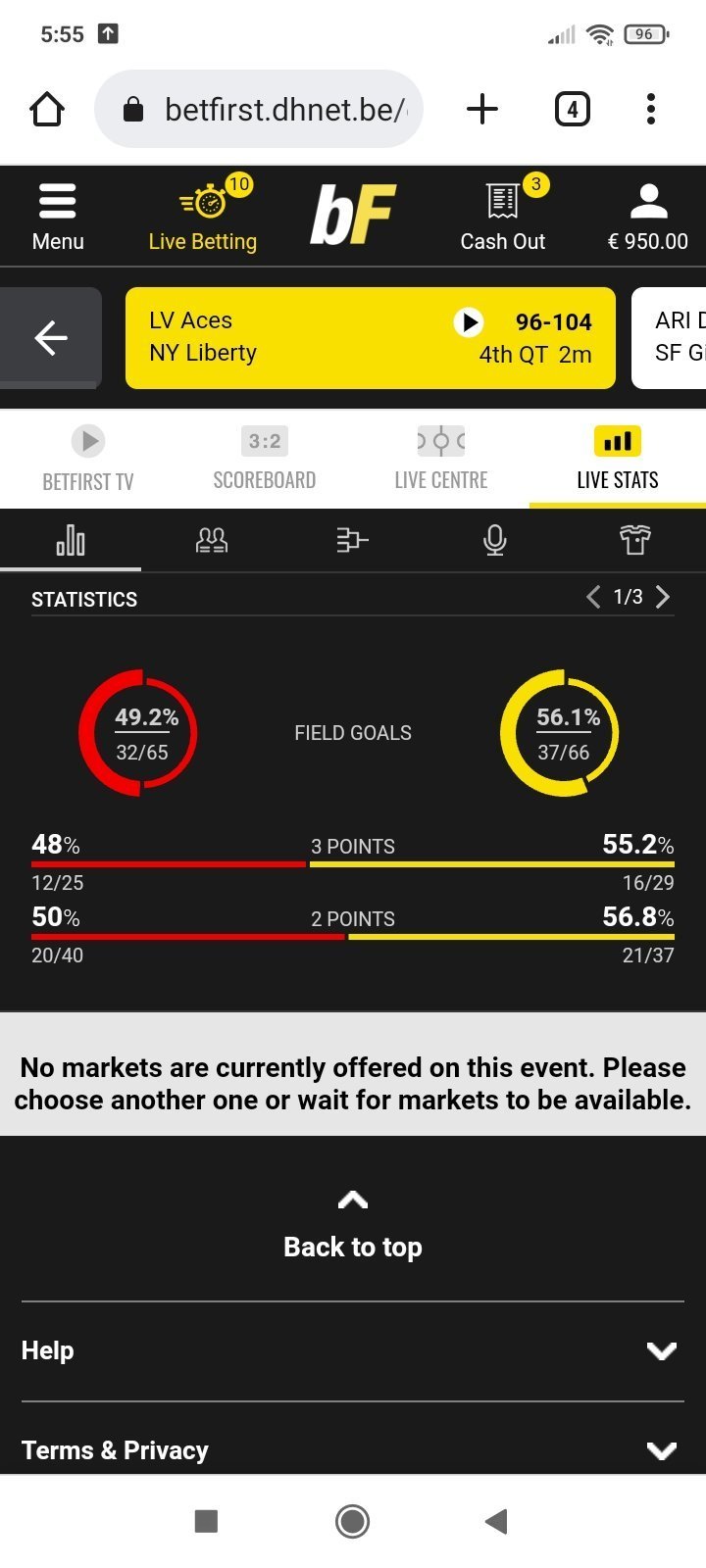Expand Terms & Privacy section
This screenshot has height=1568, width=706.
click(x=353, y=1450)
